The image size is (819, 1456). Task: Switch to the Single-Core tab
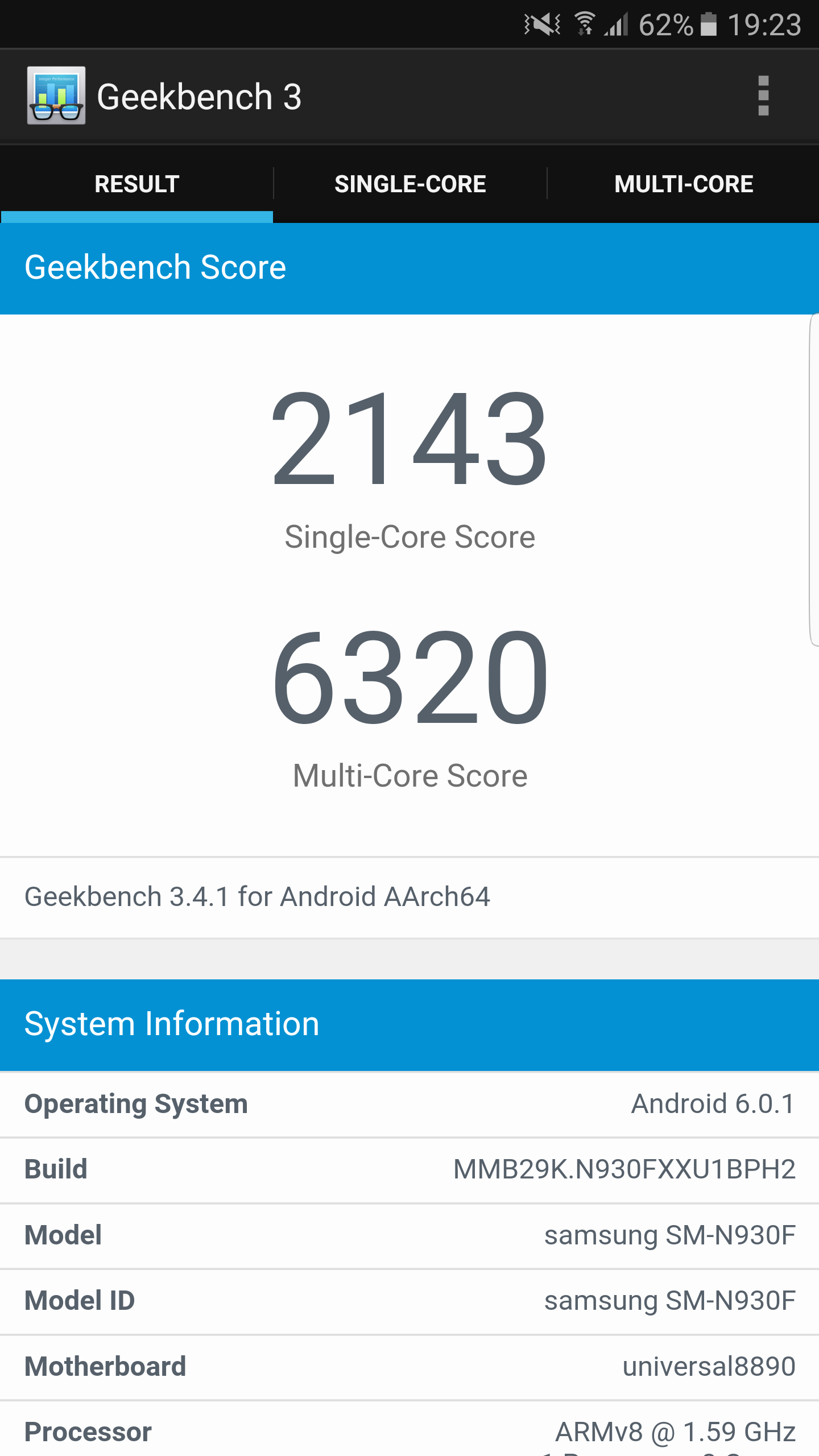410,184
